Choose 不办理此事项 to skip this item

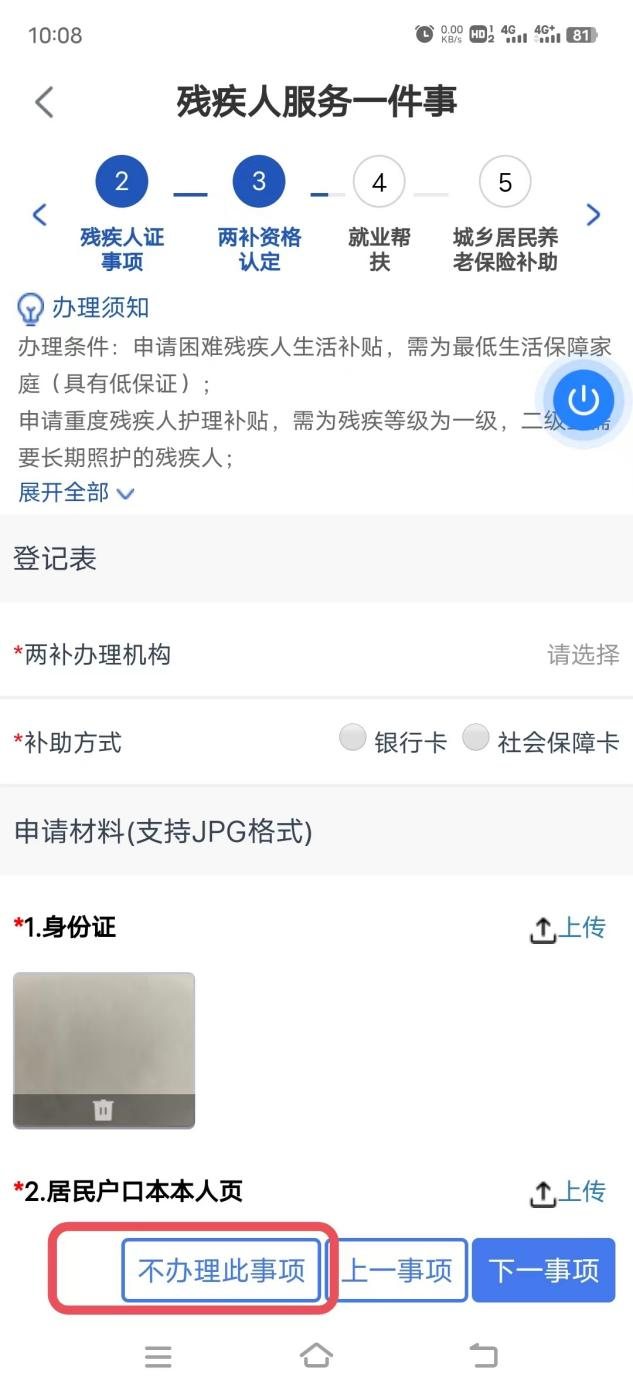click(x=221, y=1271)
